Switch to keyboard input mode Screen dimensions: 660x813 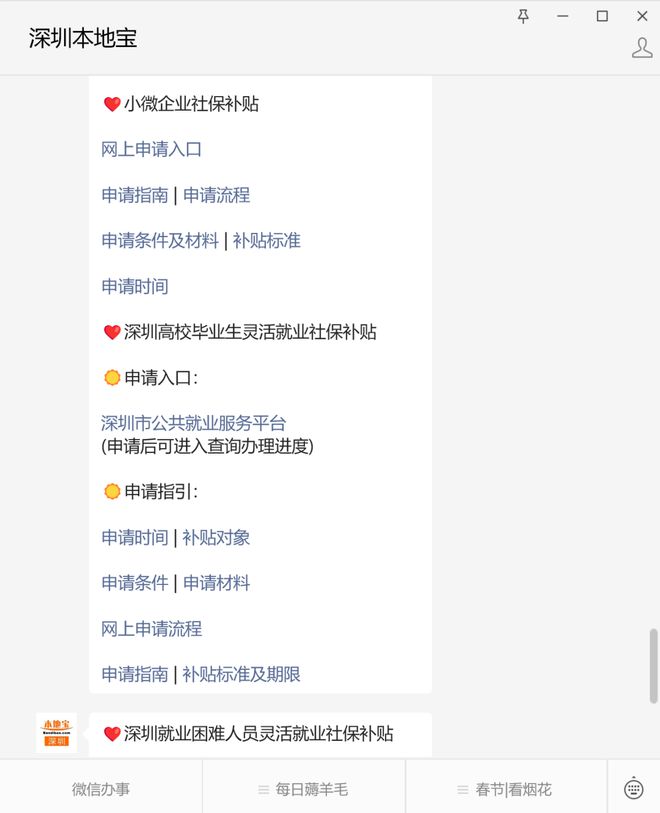tap(633, 789)
